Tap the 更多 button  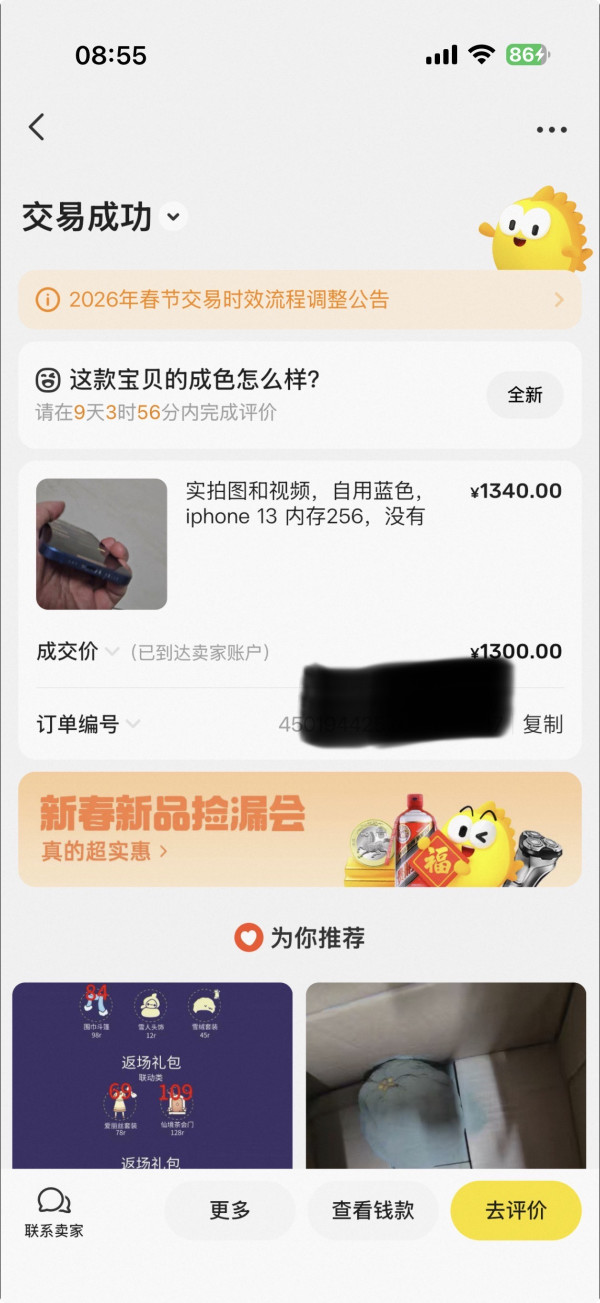(x=230, y=1211)
